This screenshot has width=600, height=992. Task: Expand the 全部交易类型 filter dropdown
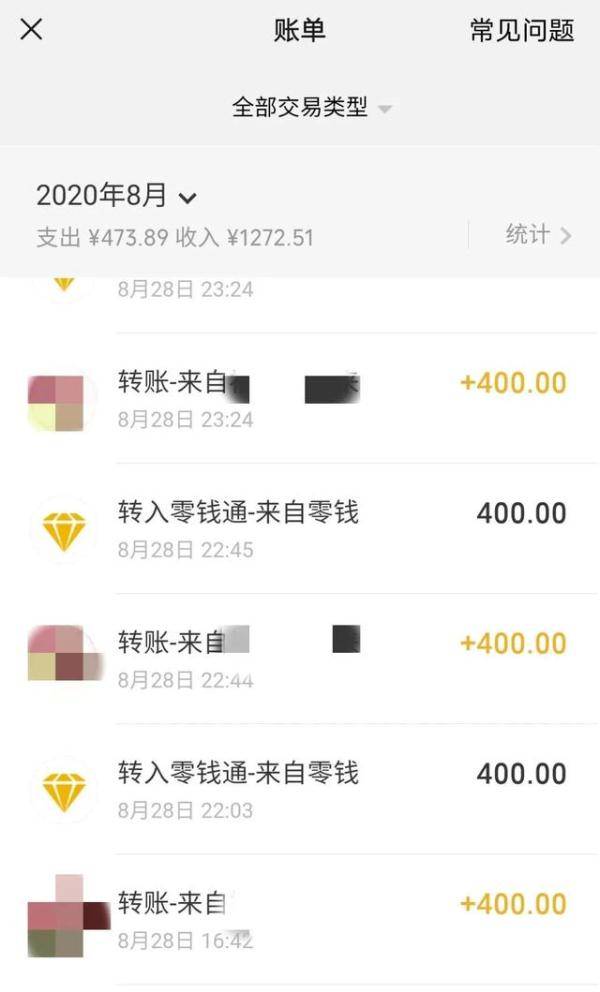tap(311, 107)
